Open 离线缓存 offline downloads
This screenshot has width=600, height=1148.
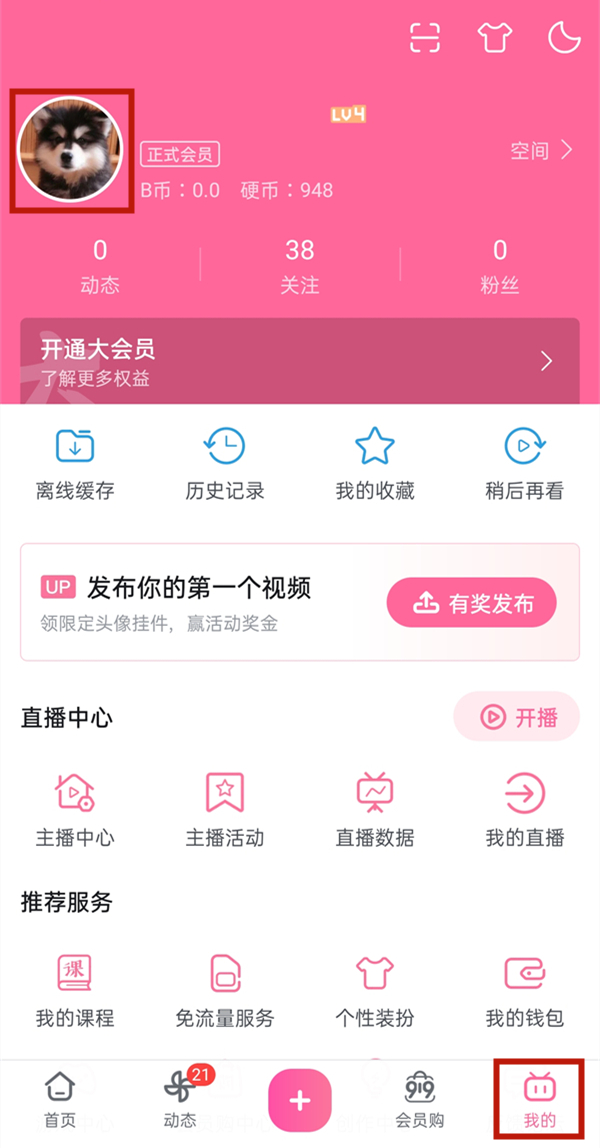[75, 463]
